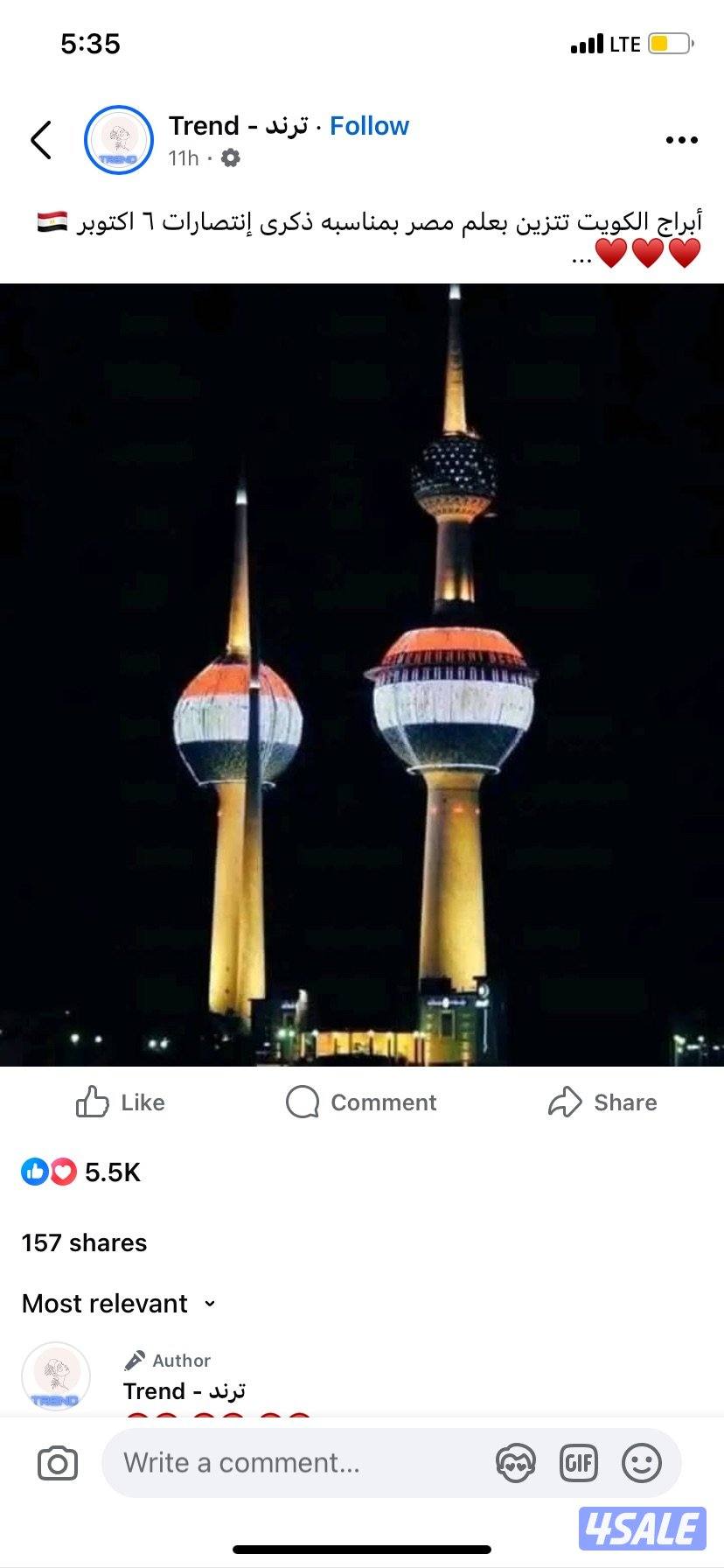Open the emoji picker smiley icon
The width and height of the screenshot is (724, 1568).
point(643,1461)
